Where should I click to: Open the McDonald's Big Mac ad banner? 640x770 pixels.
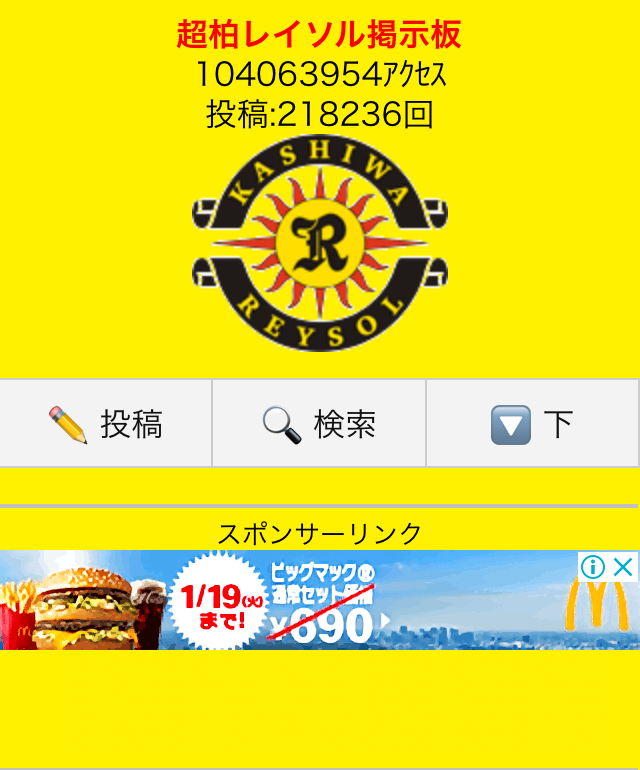tap(300, 600)
